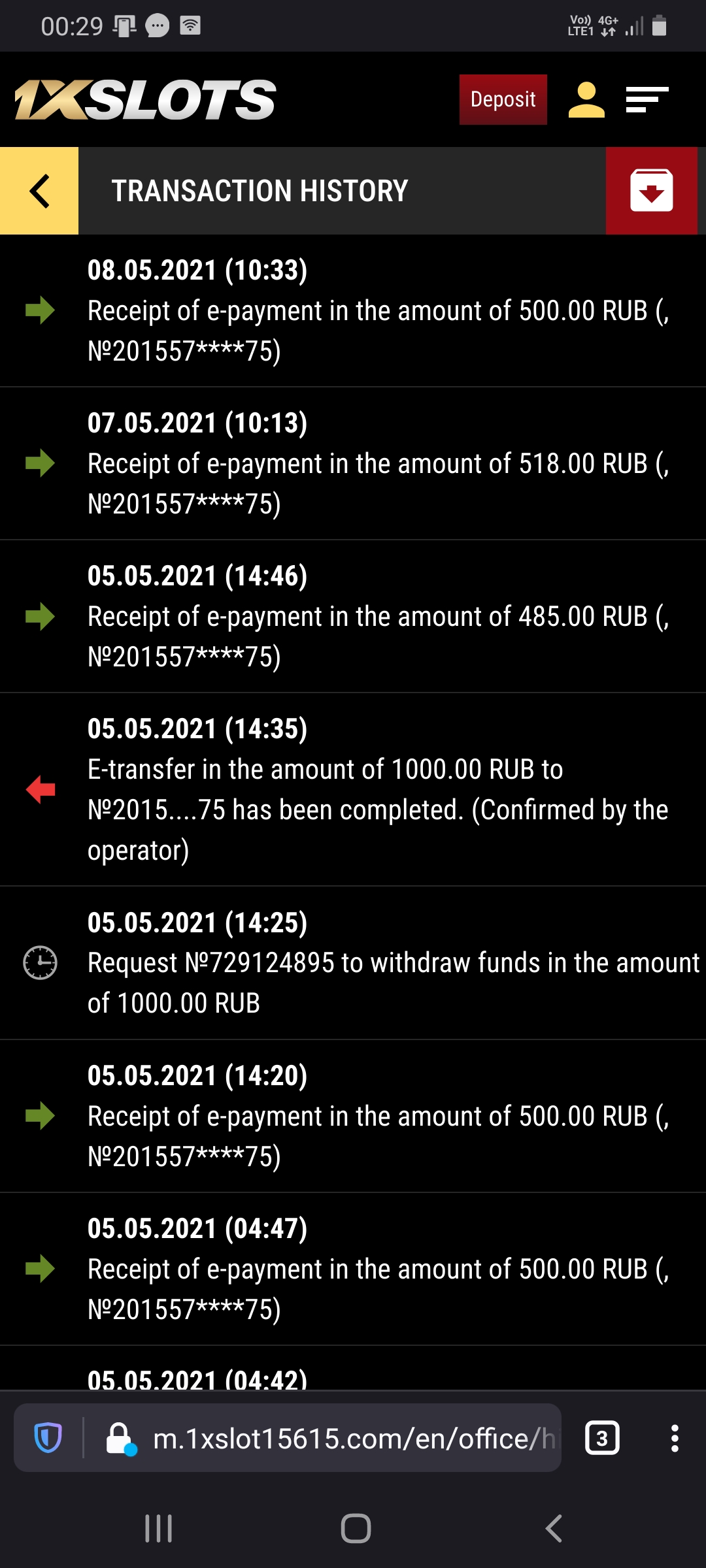This screenshot has width=706, height=1568.
Task: Tap the browser address bar URL
Action: coord(353,1438)
